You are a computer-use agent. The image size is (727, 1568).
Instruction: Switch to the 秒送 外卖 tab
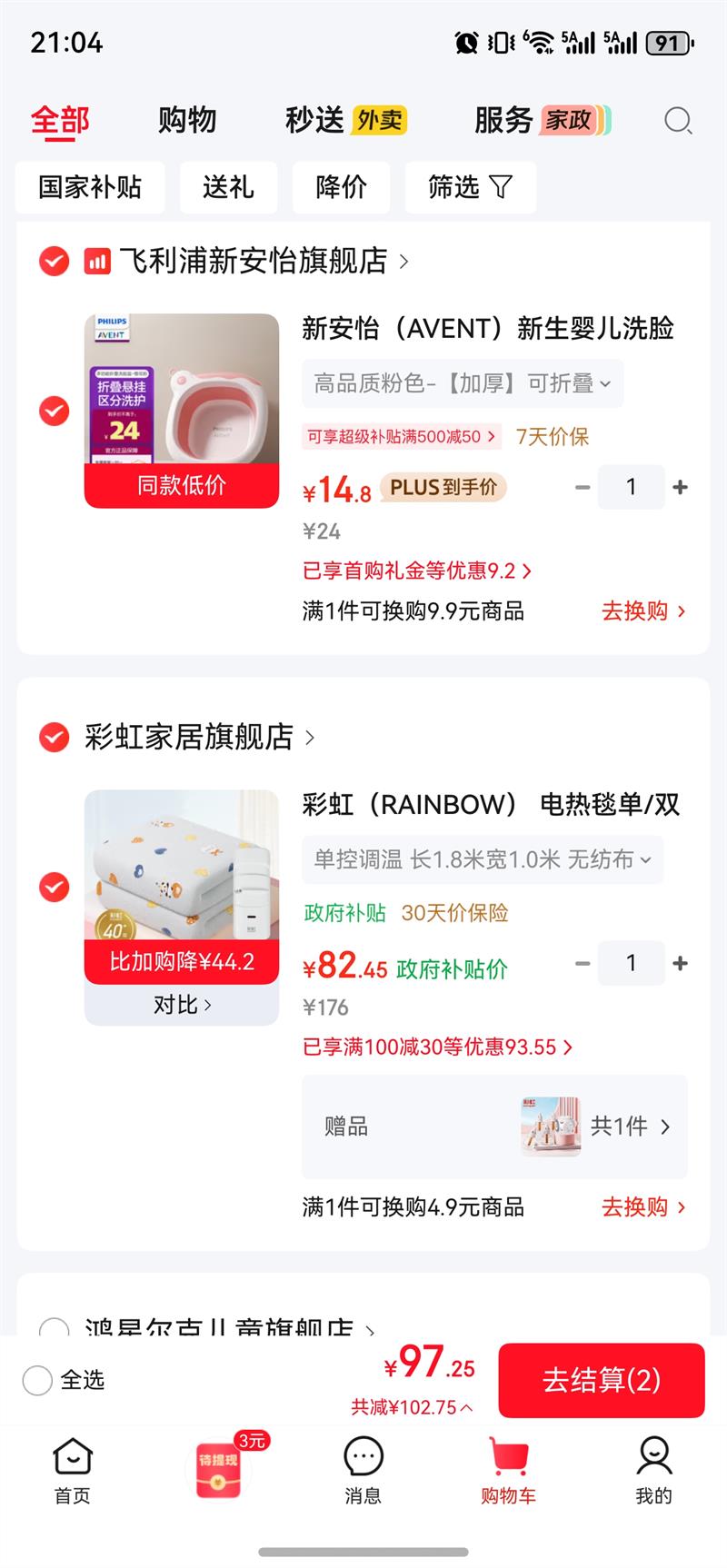(x=346, y=120)
